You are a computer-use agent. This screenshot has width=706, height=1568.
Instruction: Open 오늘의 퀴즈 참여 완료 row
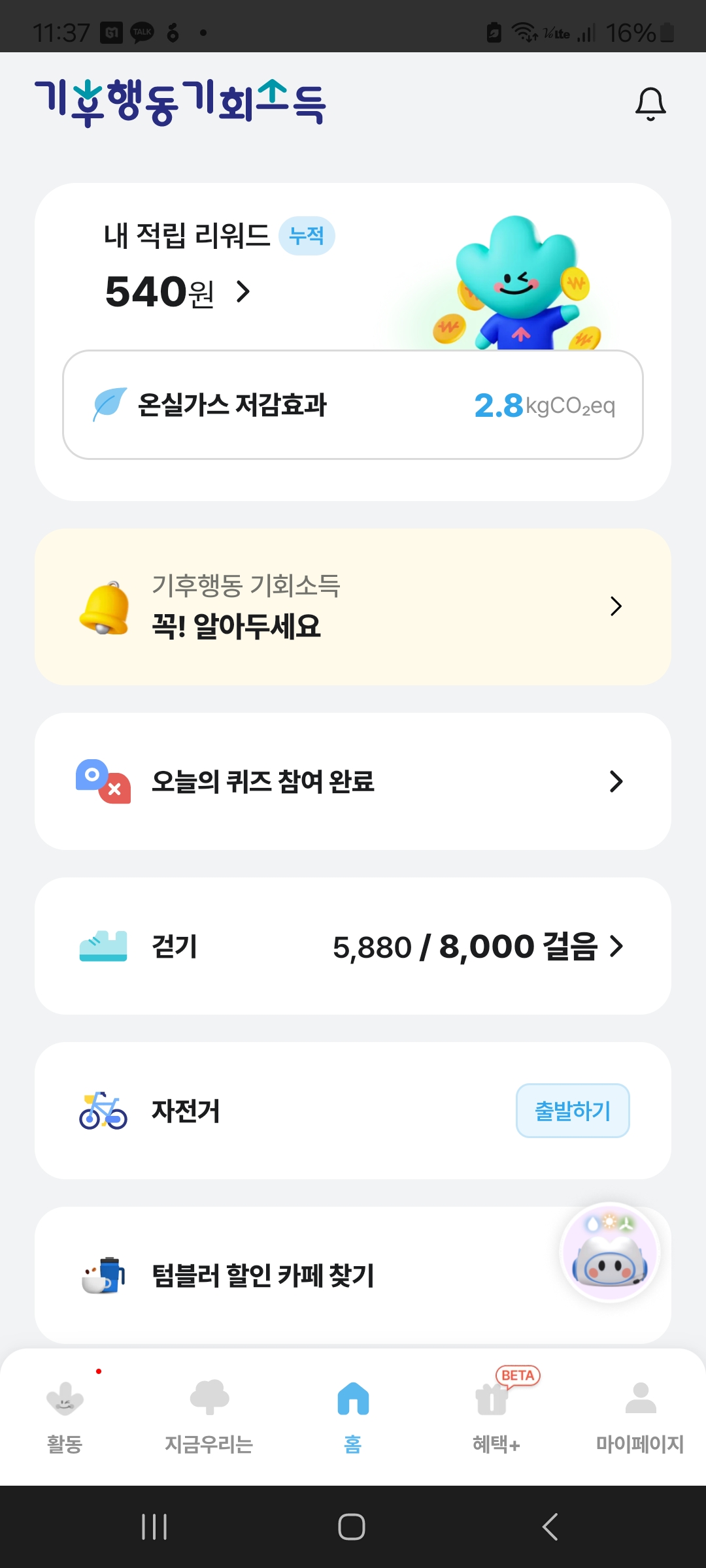tap(353, 781)
